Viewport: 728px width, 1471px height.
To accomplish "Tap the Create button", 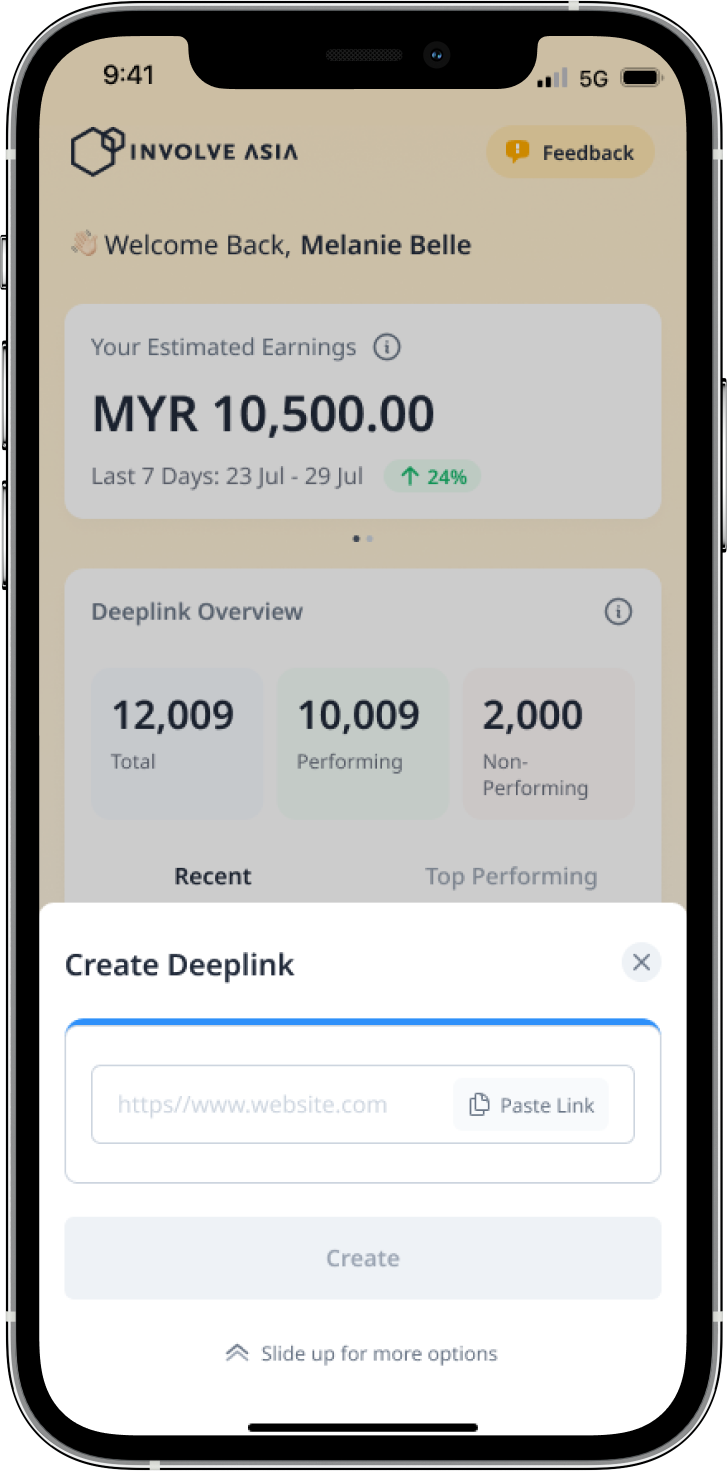I will [363, 1258].
